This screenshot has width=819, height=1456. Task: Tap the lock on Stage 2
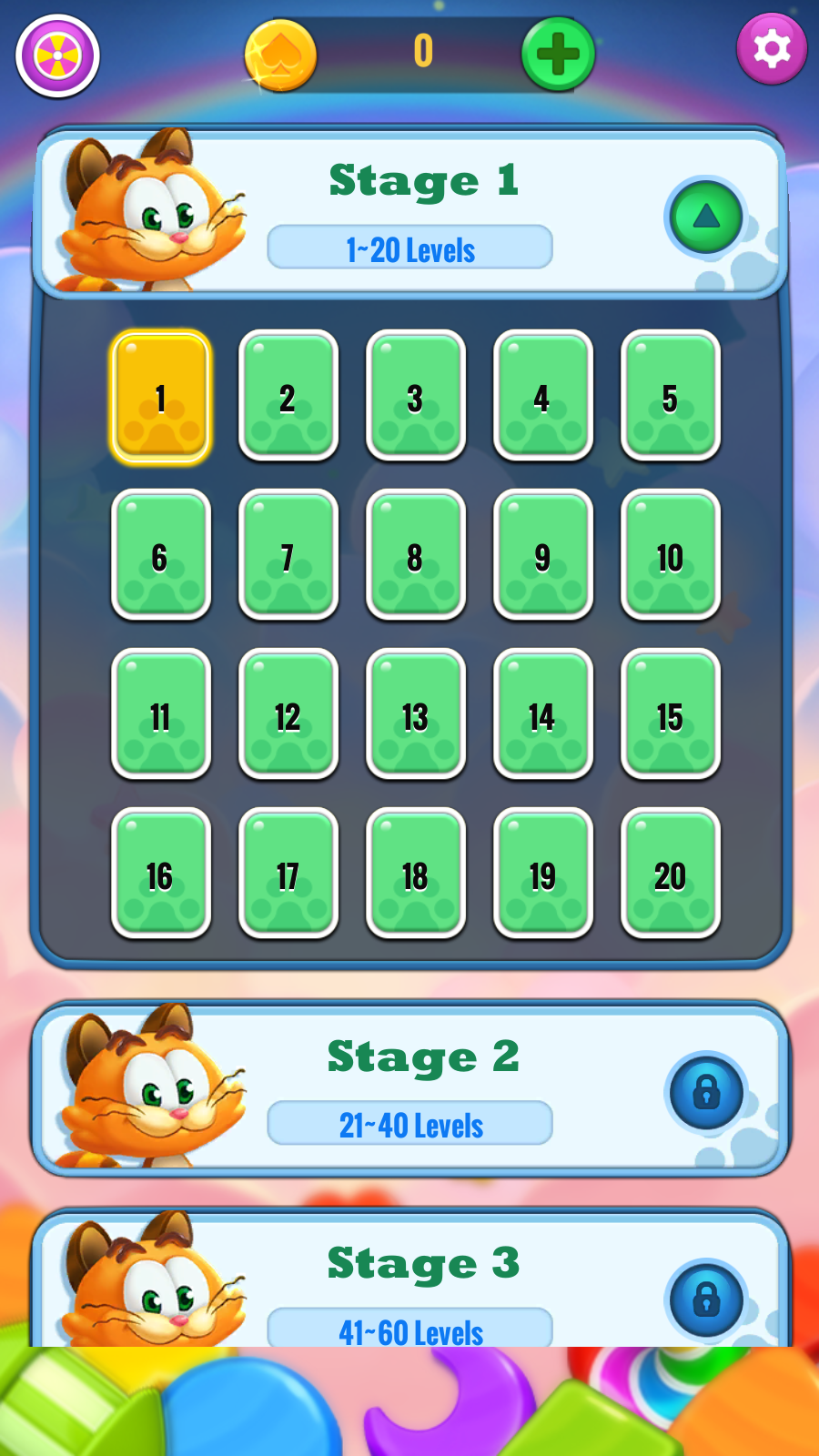coord(706,1092)
